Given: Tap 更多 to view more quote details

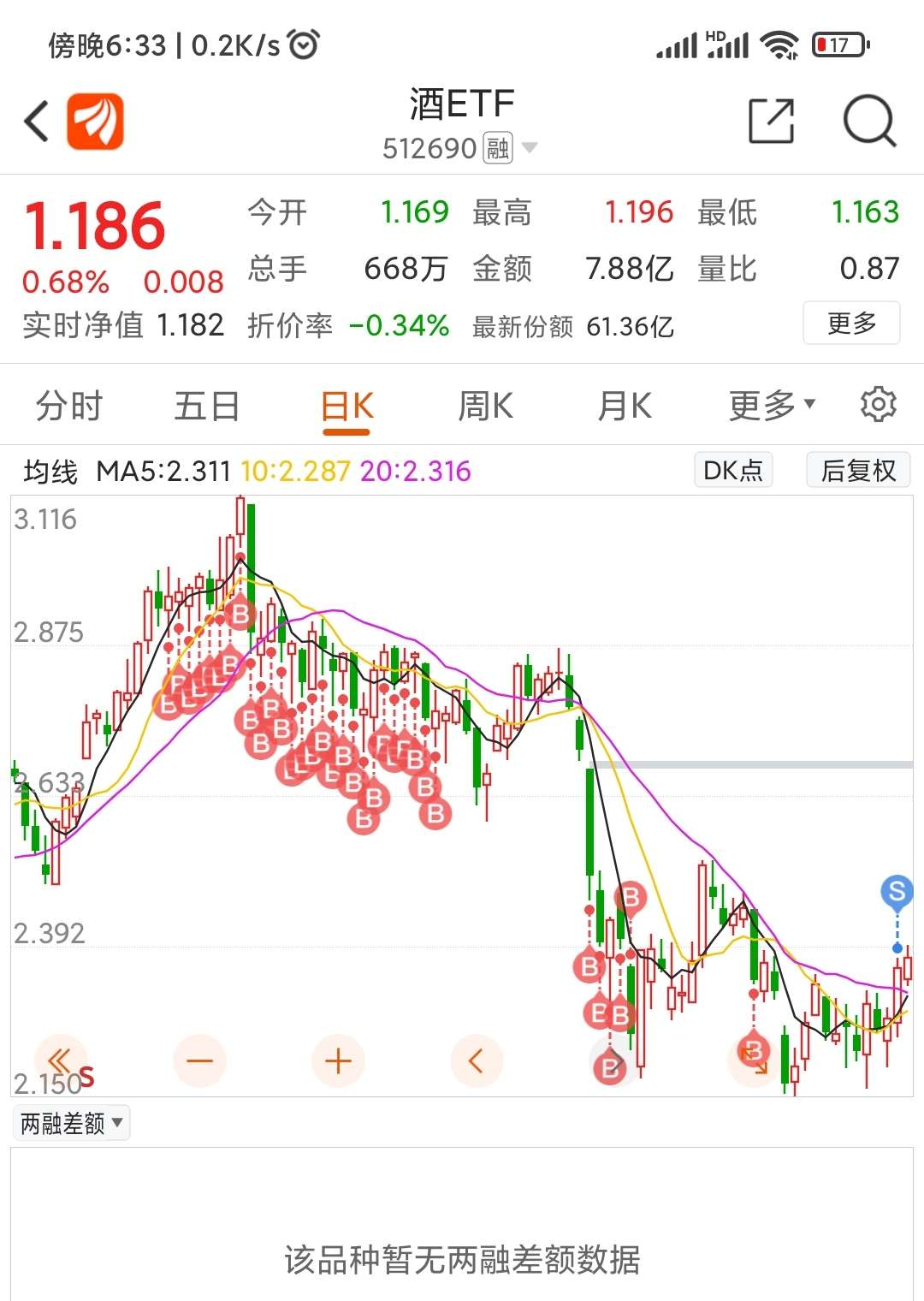Looking at the screenshot, I should (851, 323).
